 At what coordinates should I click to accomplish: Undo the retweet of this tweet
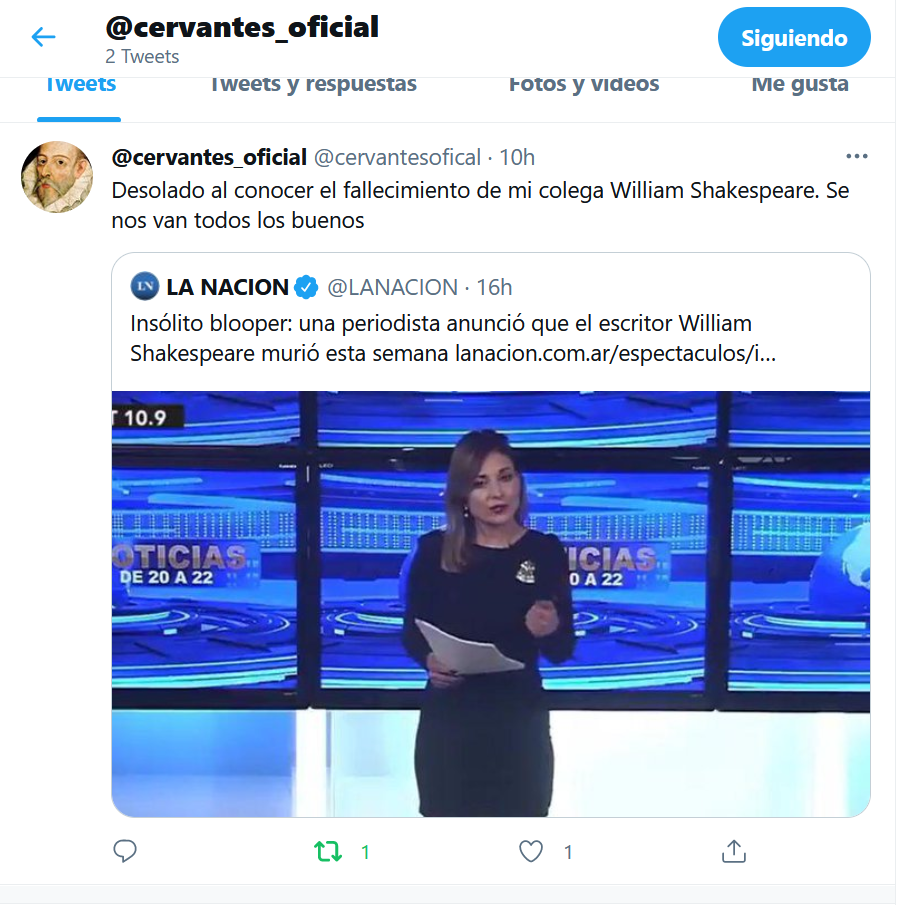pyautogui.click(x=328, y=851)
